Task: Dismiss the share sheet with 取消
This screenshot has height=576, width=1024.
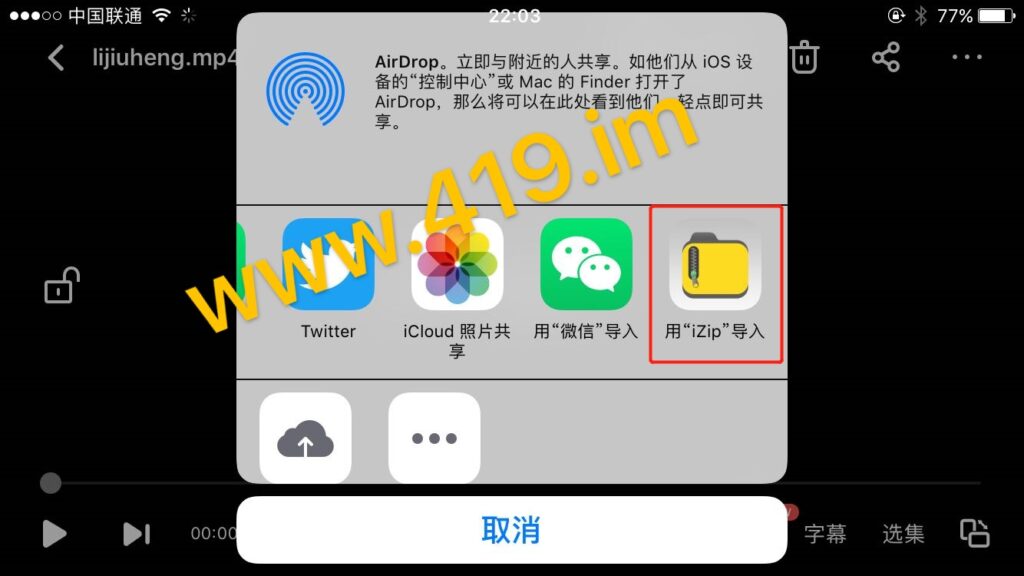Action: tap(511, 531)
